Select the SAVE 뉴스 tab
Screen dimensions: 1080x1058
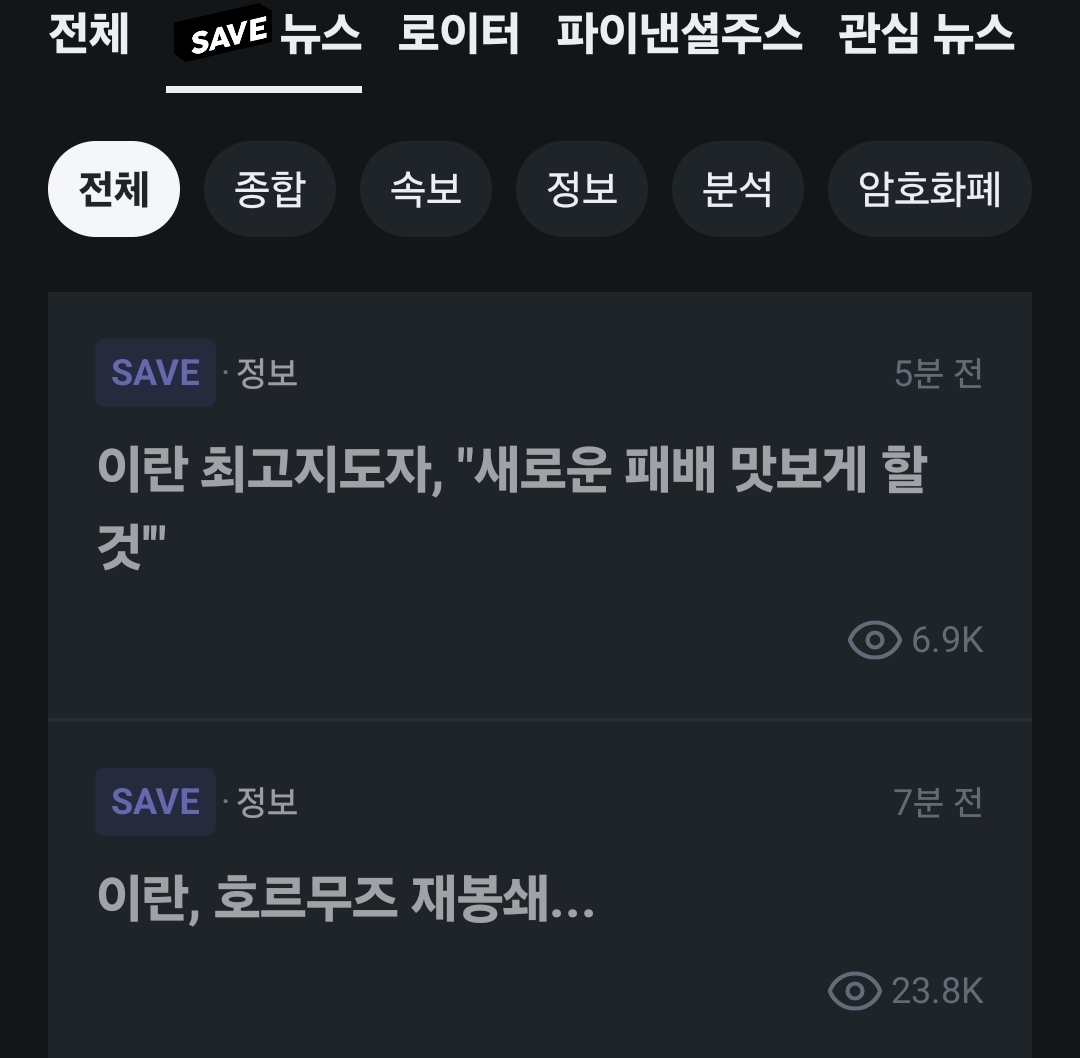click(267, 34)
